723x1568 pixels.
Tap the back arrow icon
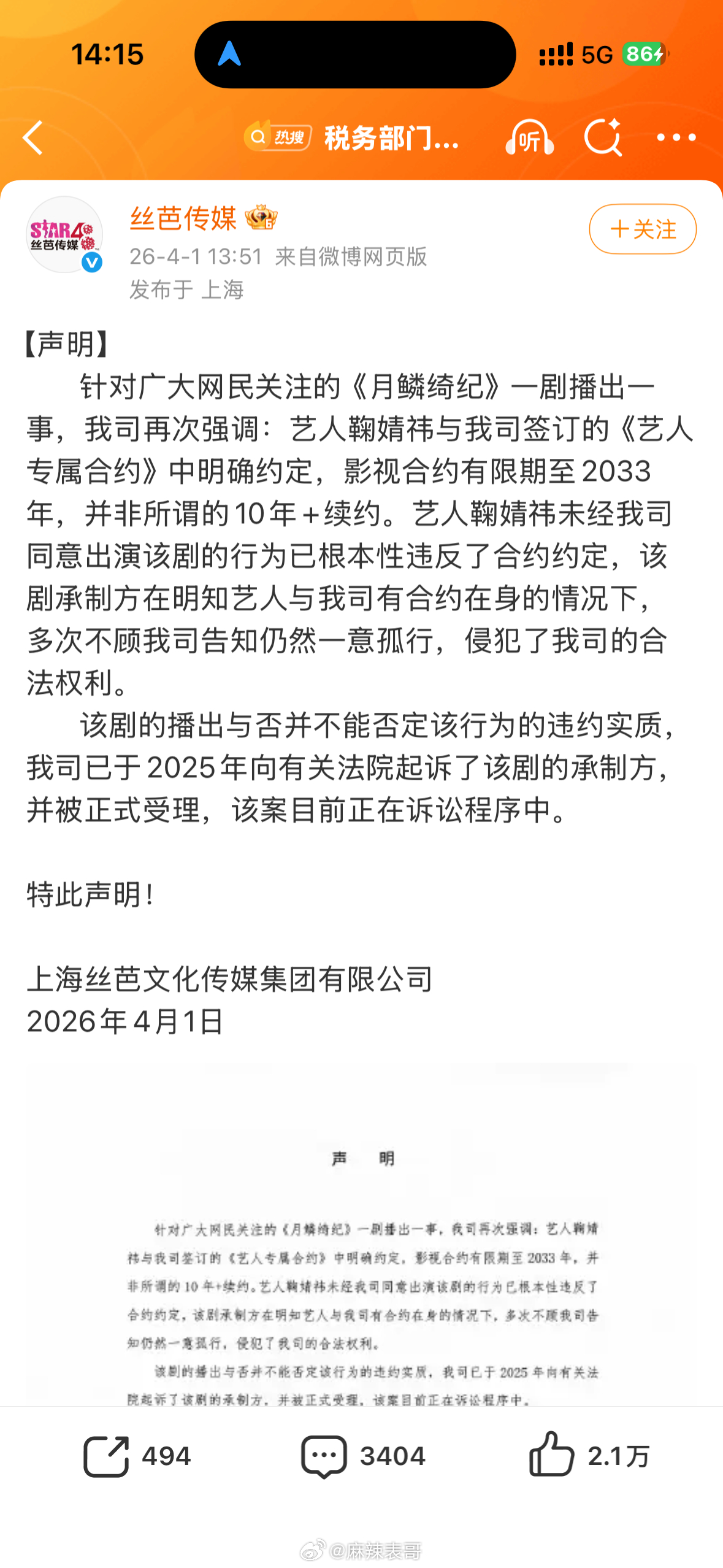tap(34, 139)
